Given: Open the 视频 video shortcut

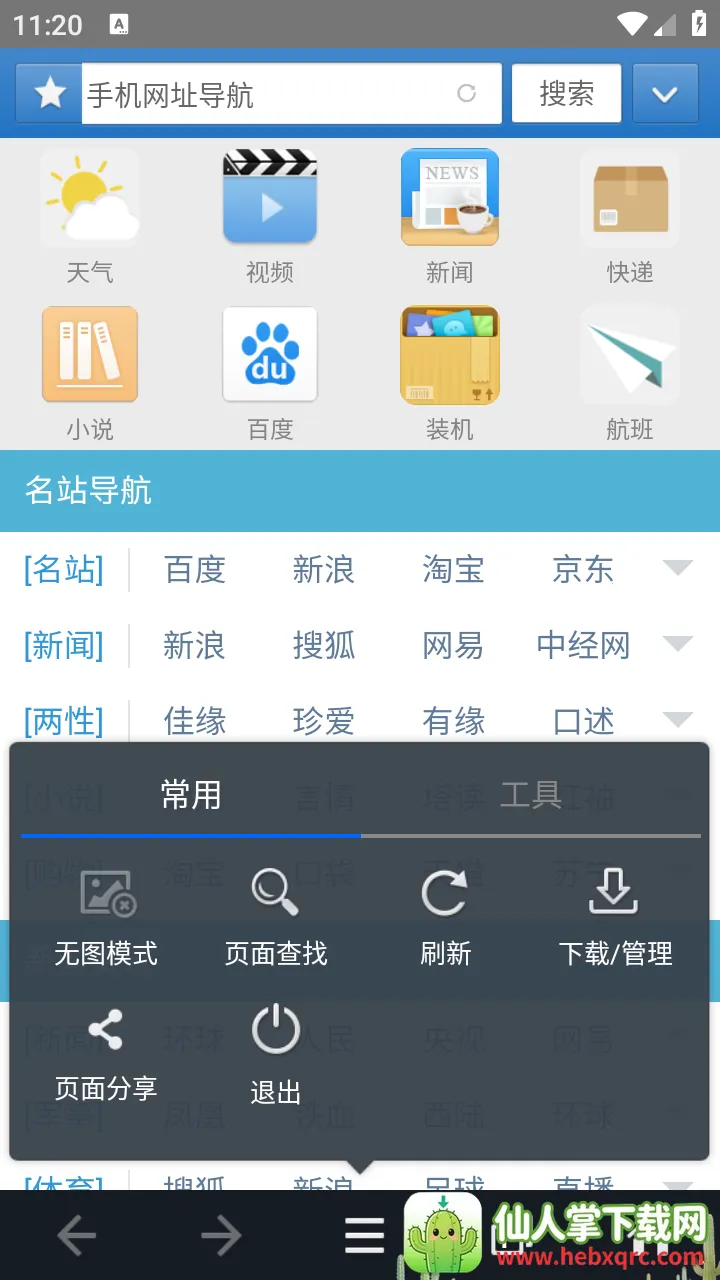Looking at the screenshot, I should [x=270, y=215].
